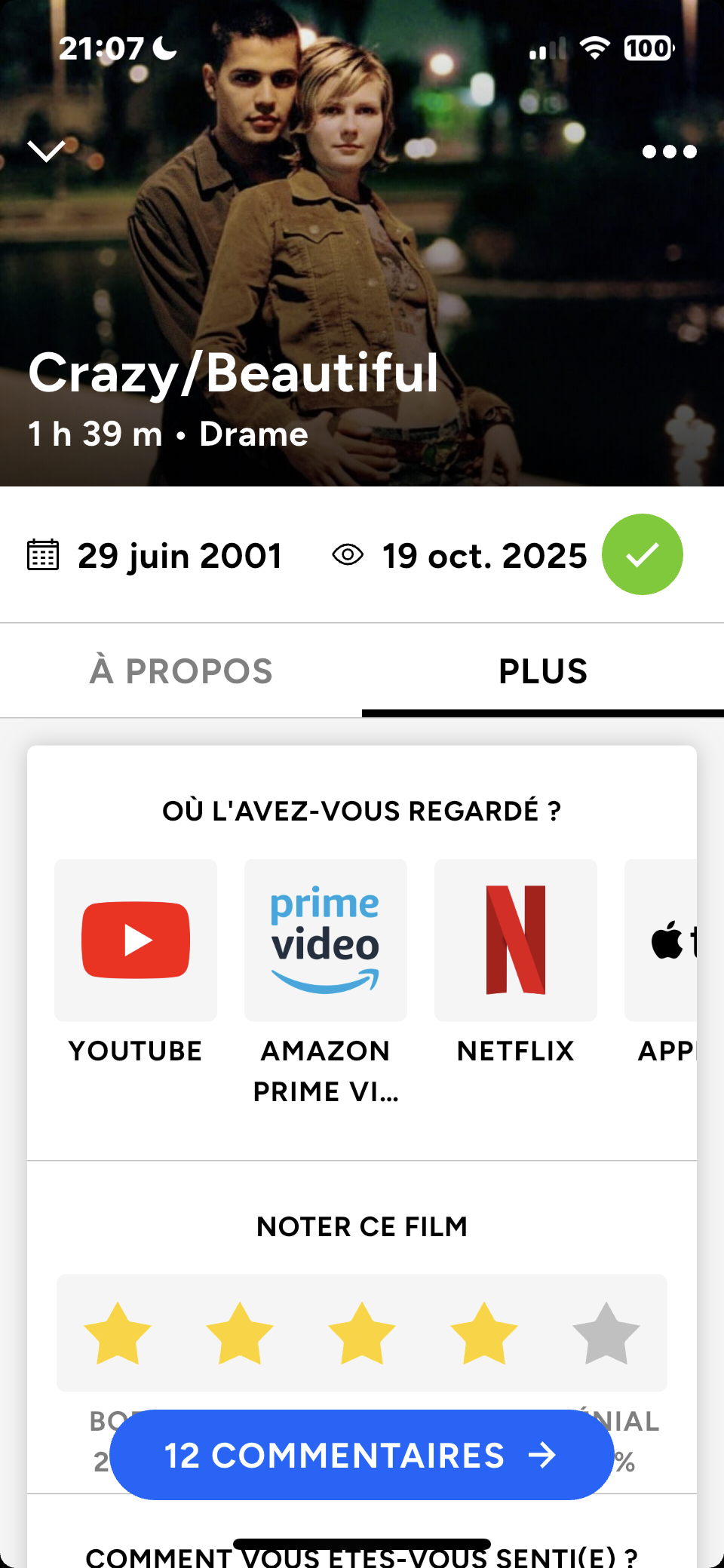Rate the film one star

coord(118,1333)
